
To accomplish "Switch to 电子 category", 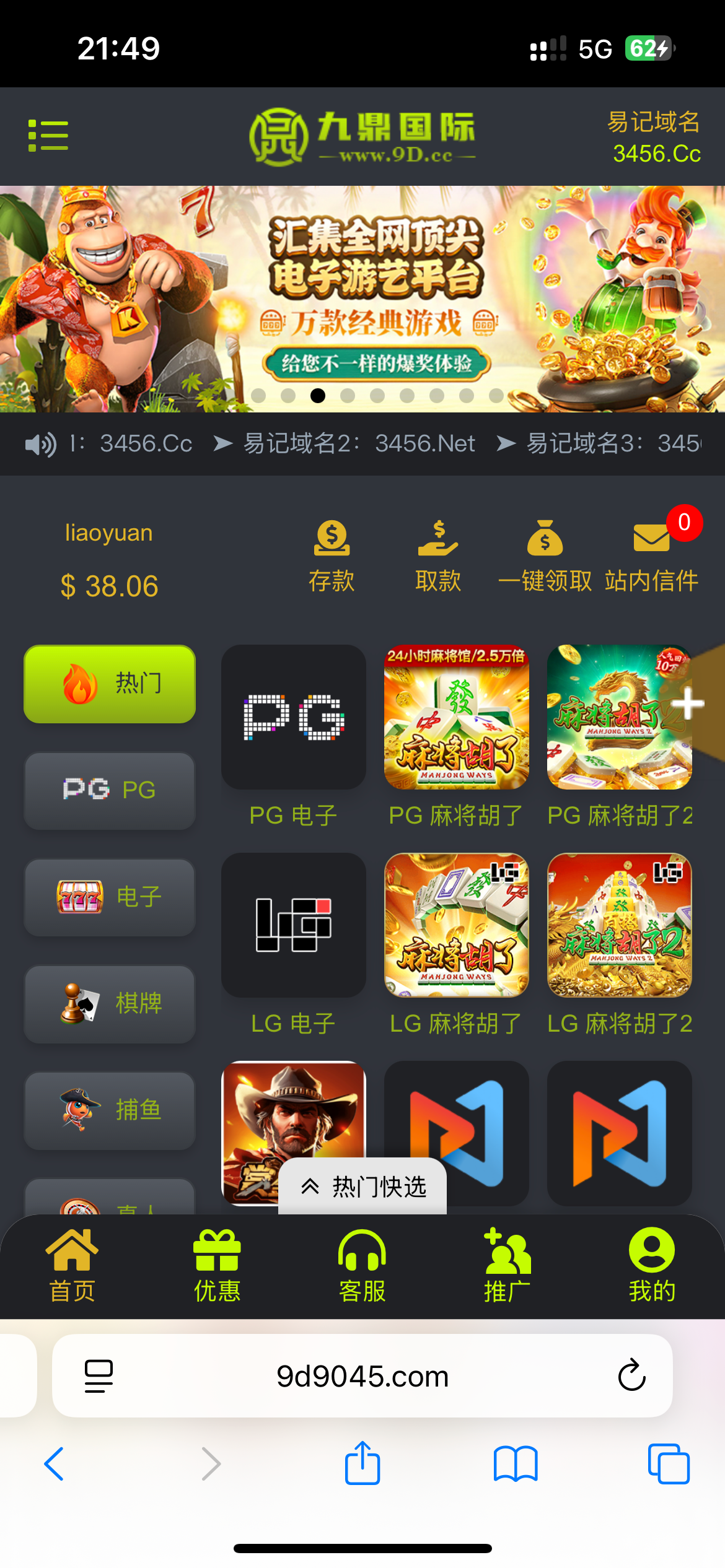I will [110, 897].
